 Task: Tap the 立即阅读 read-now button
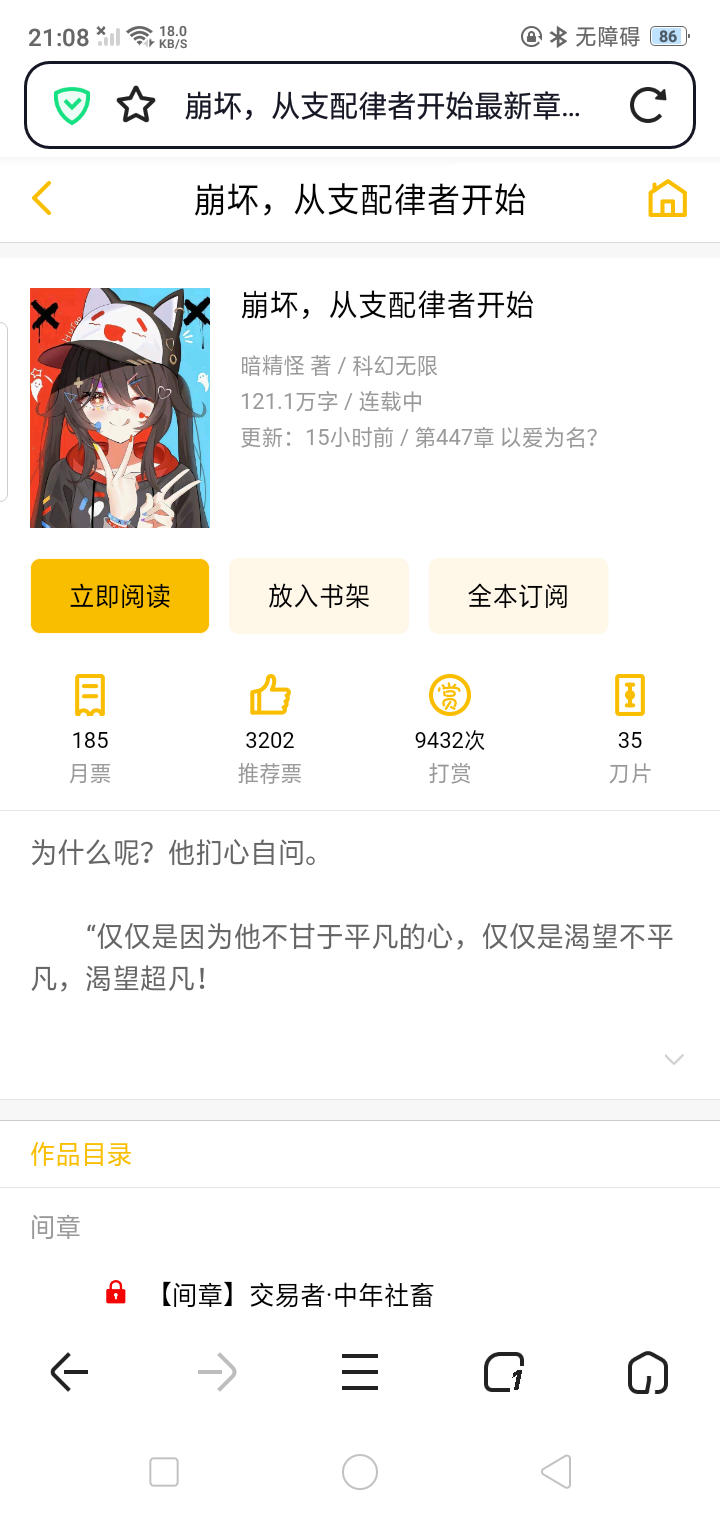click(119, 595)
